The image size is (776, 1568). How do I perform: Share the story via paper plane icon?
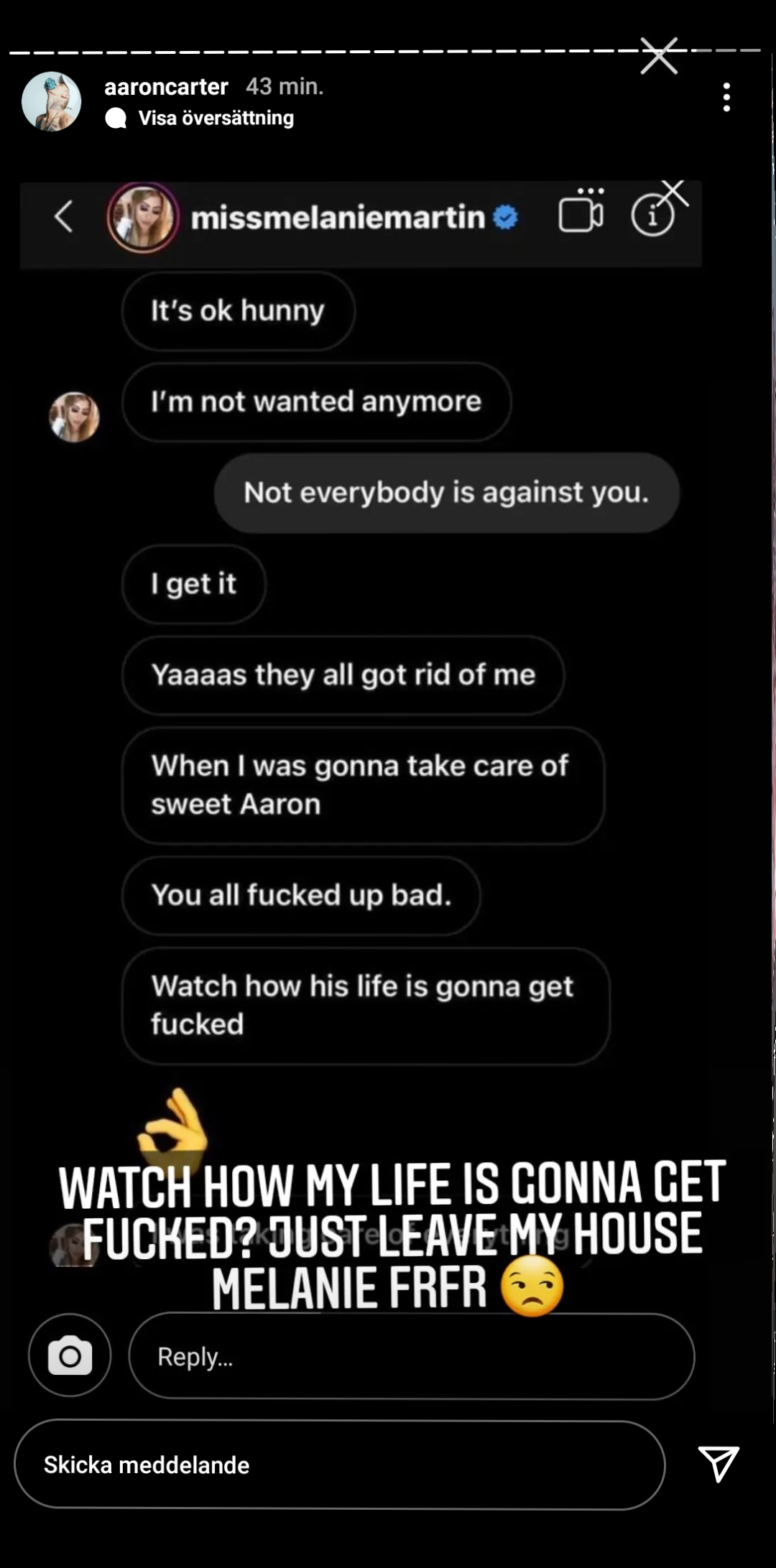point(719,1464)
